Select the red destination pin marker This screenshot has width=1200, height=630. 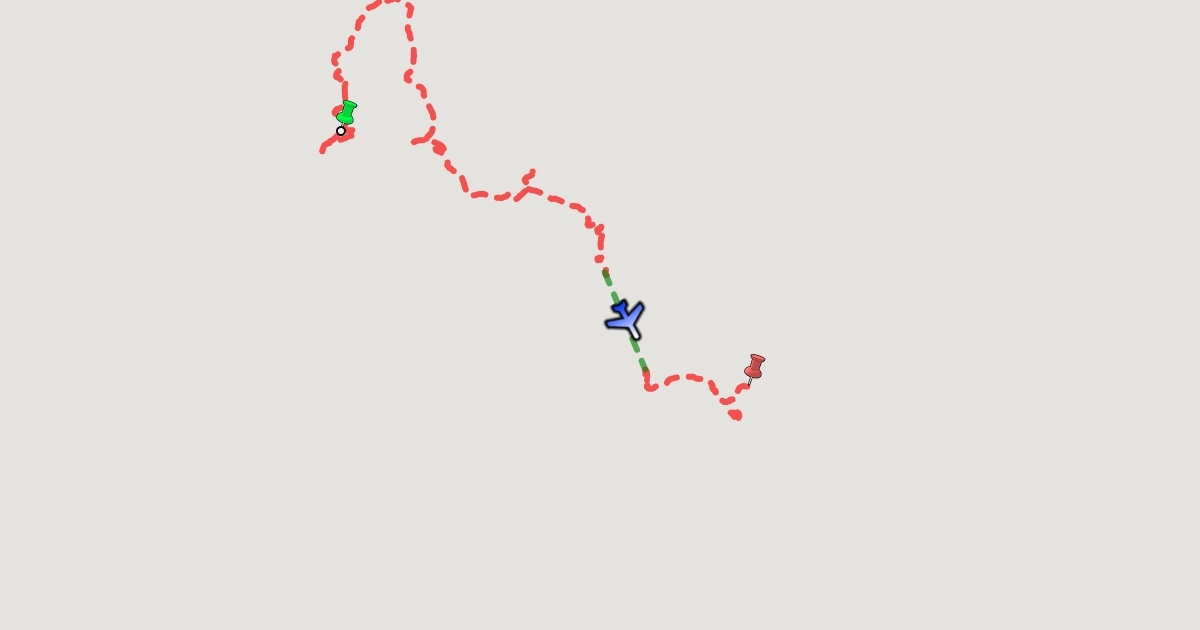754,367
